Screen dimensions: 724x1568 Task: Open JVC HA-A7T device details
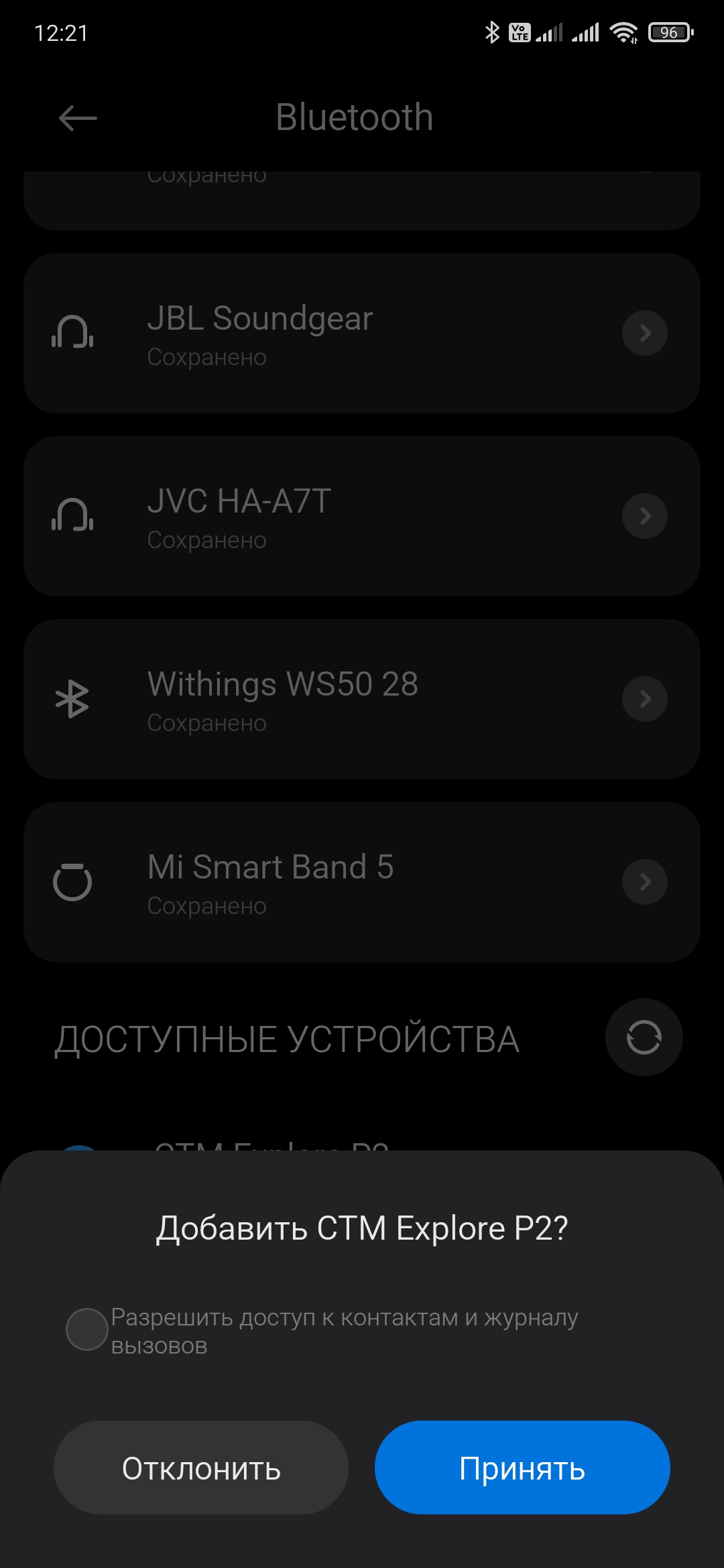[x=644, y=516]
